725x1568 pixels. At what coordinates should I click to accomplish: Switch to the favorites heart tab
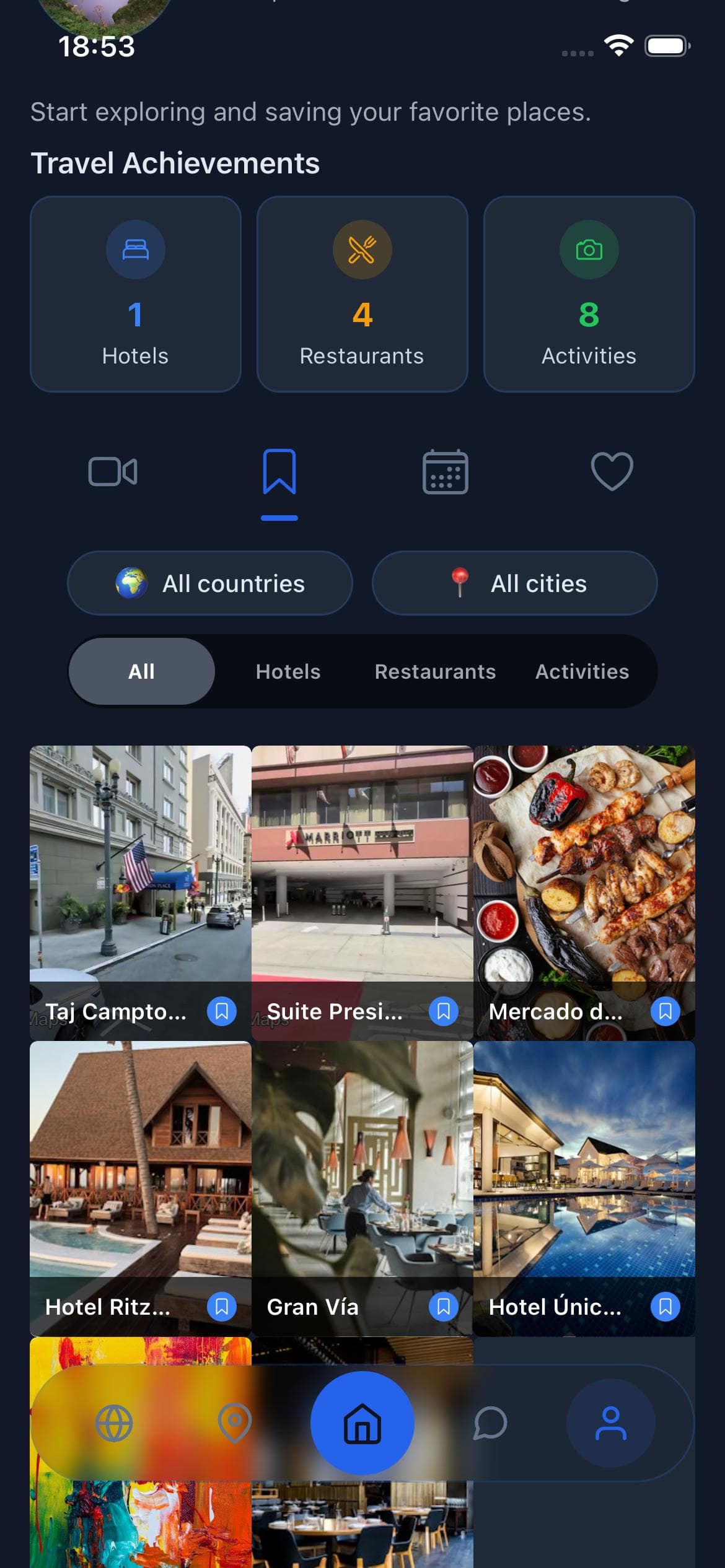click(612, 472)
